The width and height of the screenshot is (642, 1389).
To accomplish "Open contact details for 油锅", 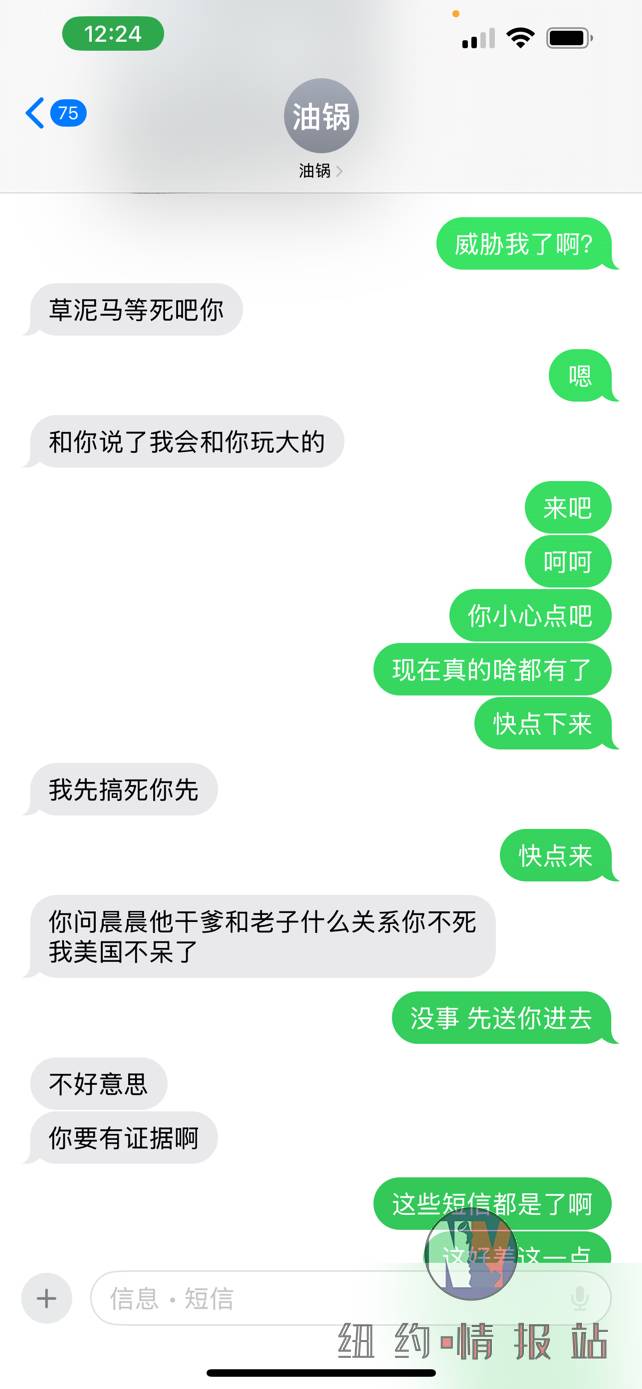I will tap(321, 130).
